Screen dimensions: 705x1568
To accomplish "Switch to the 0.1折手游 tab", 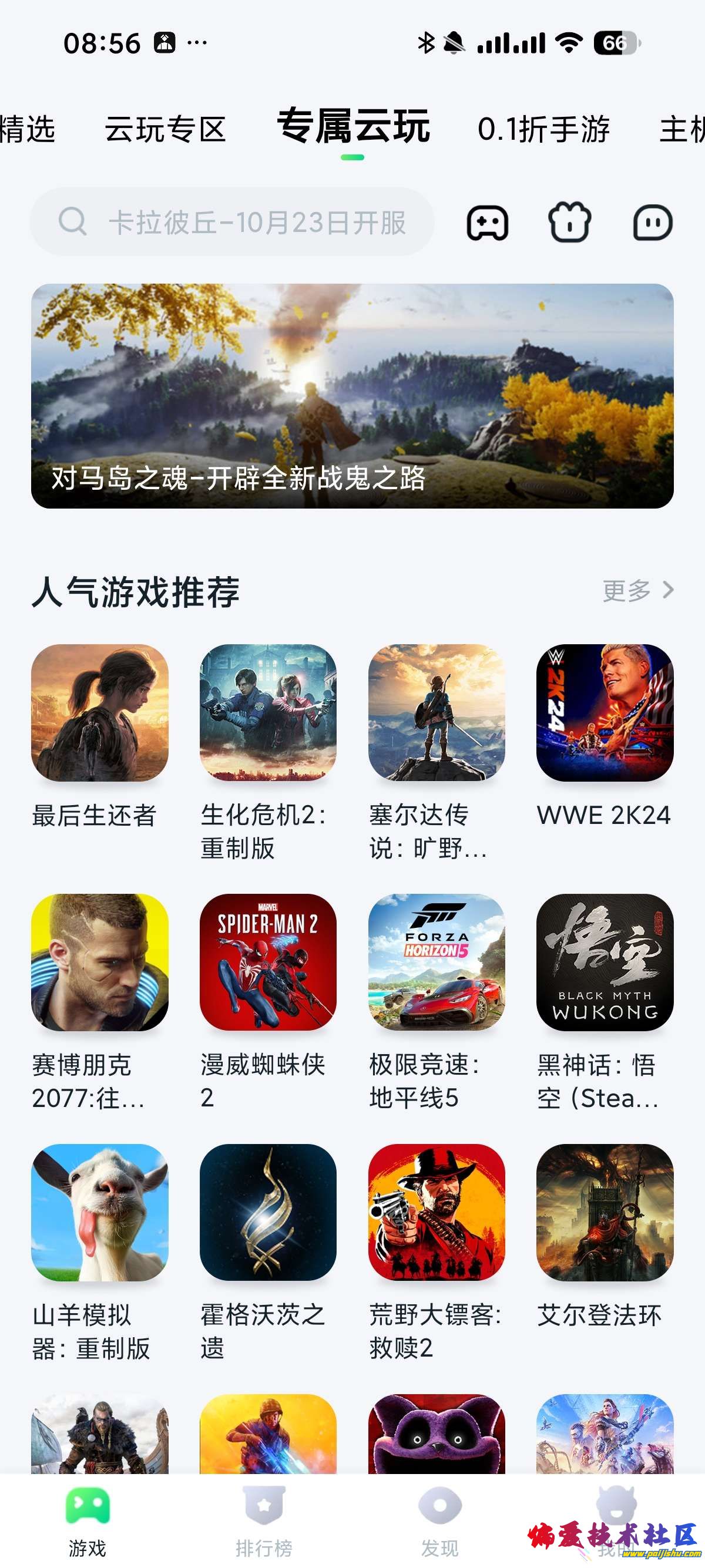I will tap(543, 130).
